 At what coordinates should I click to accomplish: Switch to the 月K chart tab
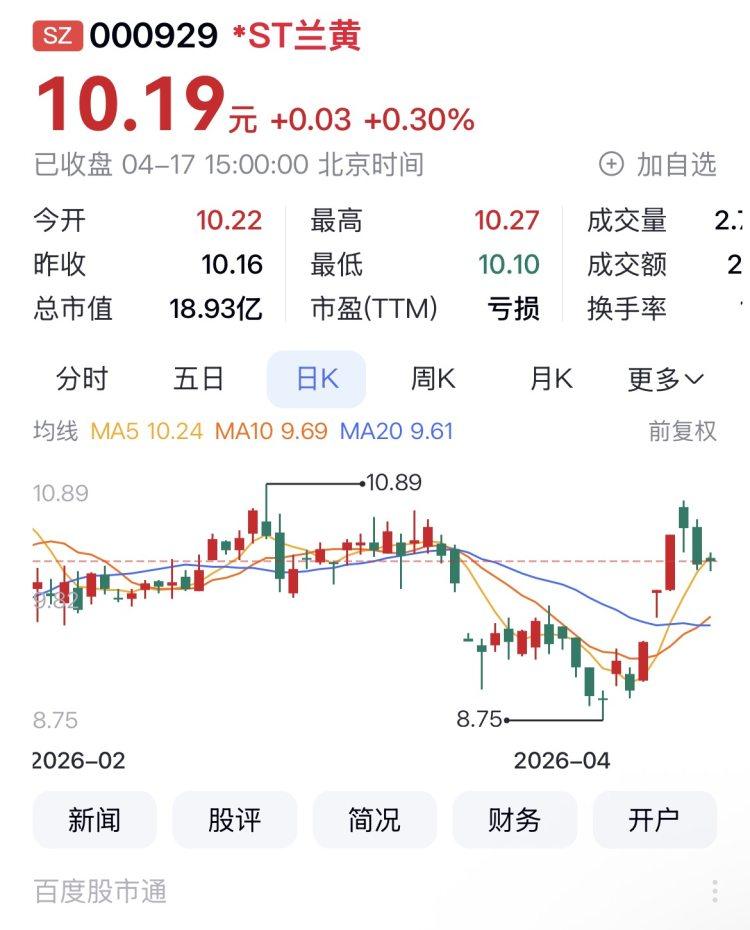551,379
